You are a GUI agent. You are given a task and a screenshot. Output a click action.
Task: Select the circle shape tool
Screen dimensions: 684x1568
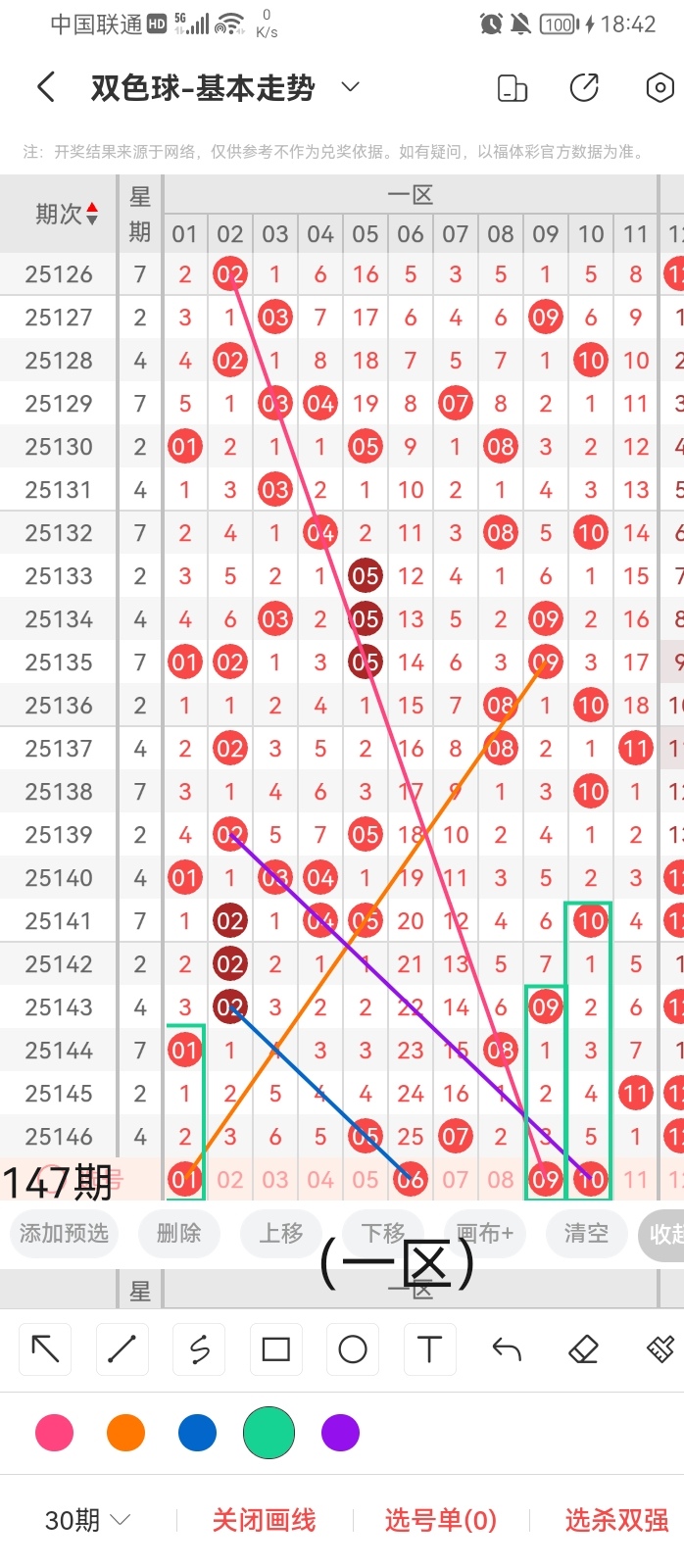click(x=353, y=1349)
